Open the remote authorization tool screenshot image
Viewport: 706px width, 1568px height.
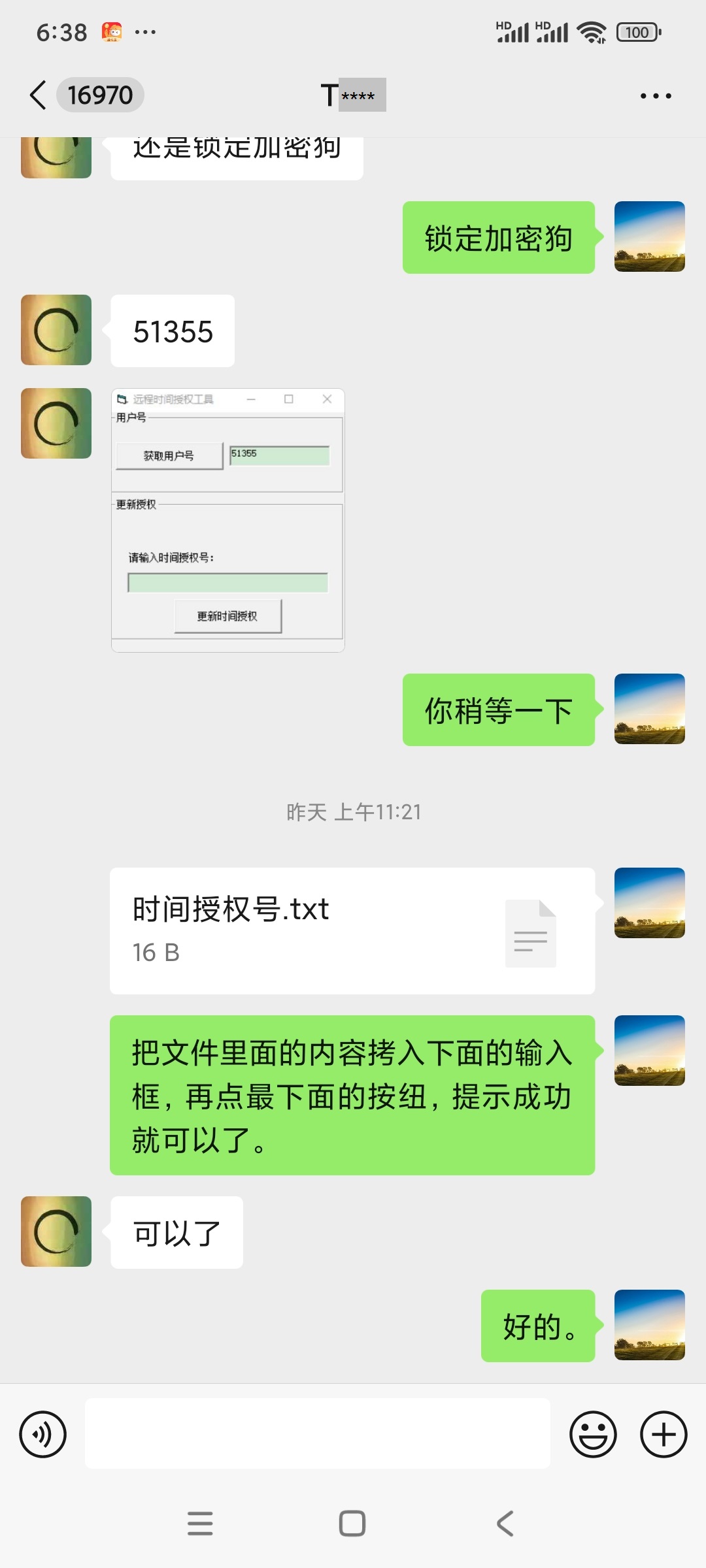(x=228, y=520)
